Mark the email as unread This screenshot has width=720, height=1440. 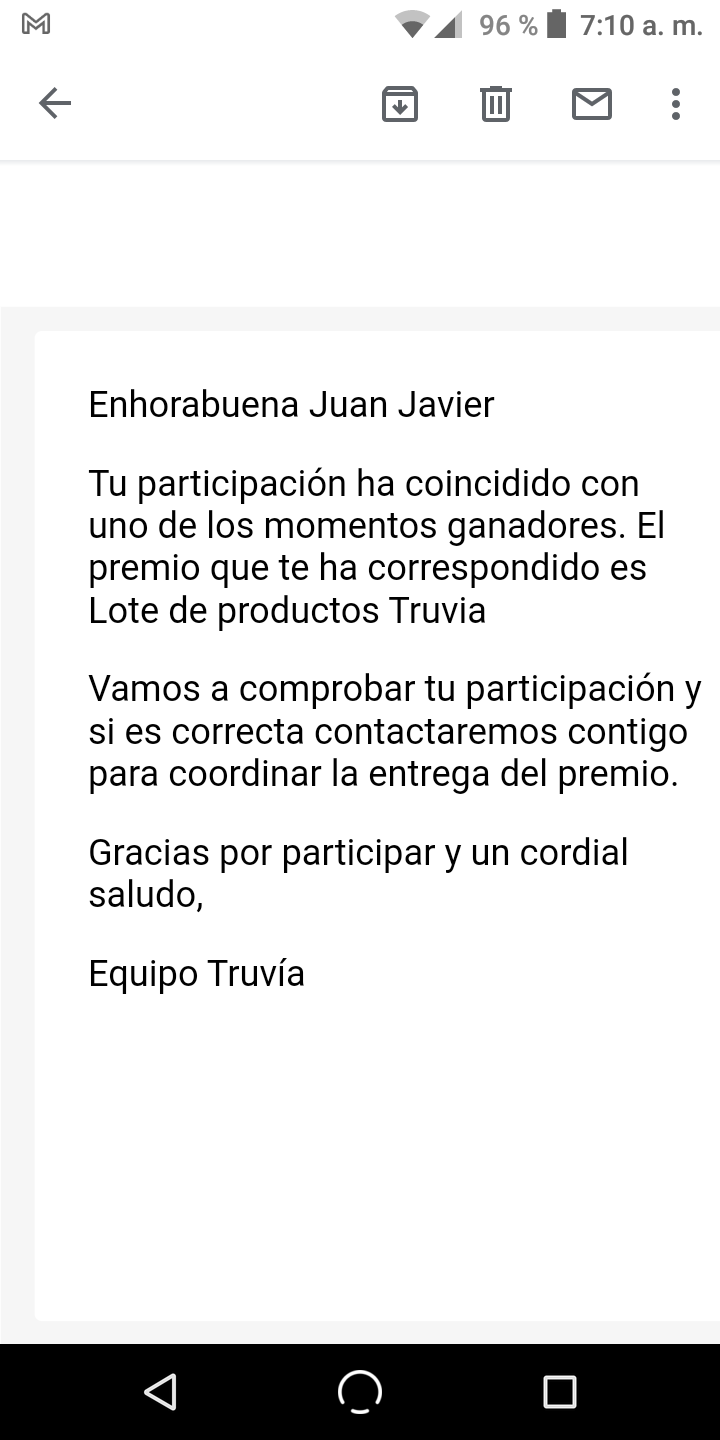tap(592, 104)
